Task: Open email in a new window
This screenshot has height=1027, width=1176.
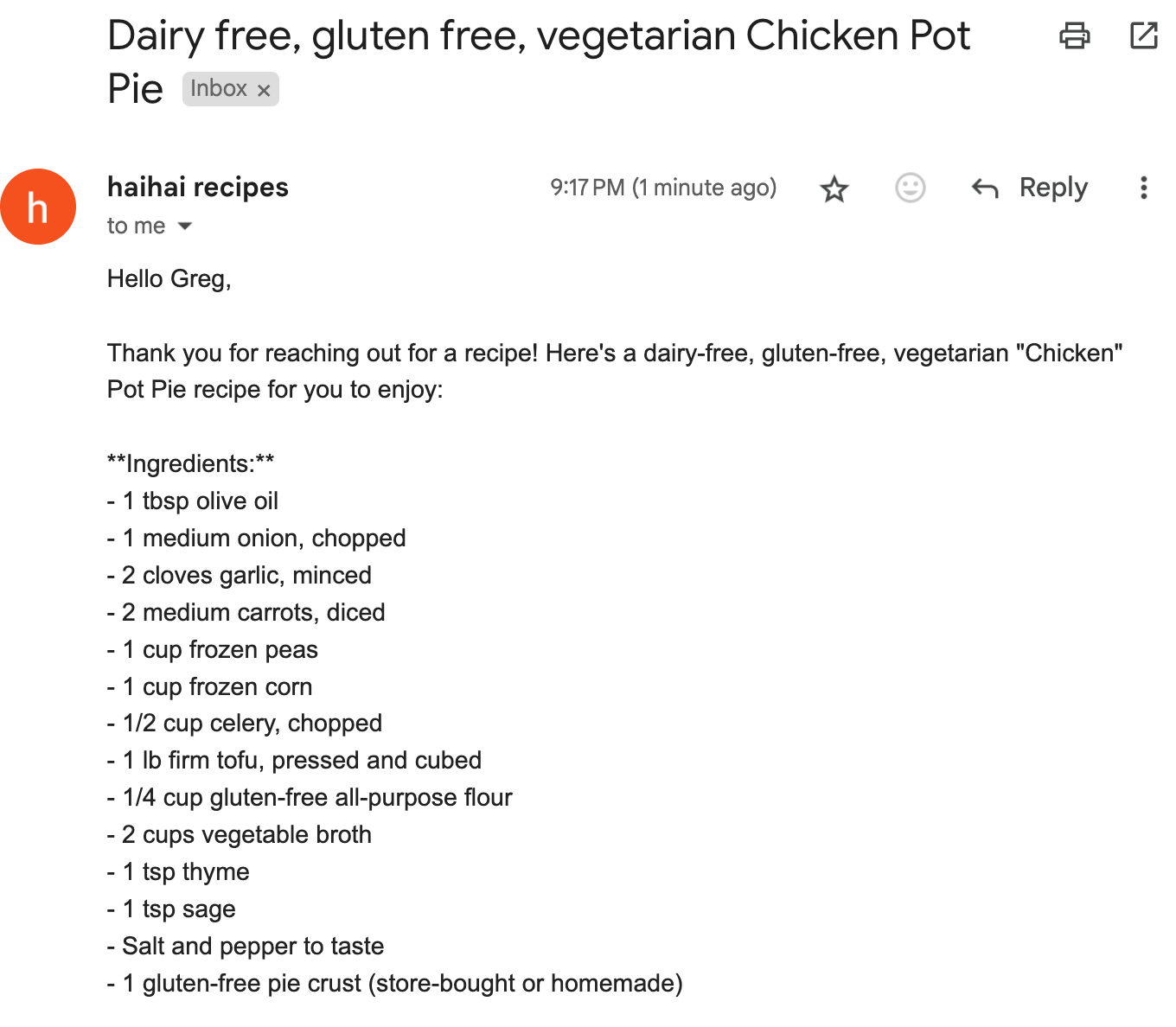Action: (x=1143, y=35)
